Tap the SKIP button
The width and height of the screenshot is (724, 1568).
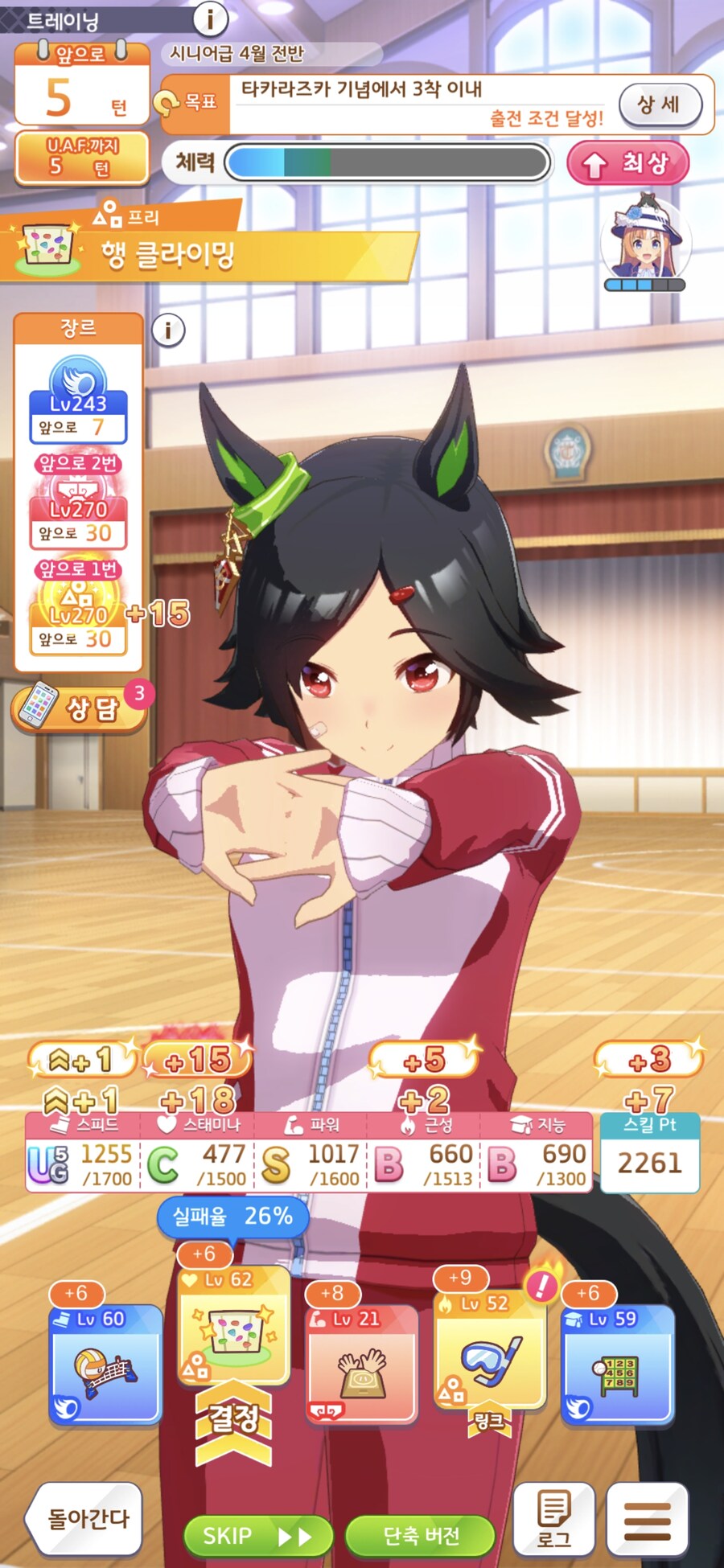tap(257, 1537)
